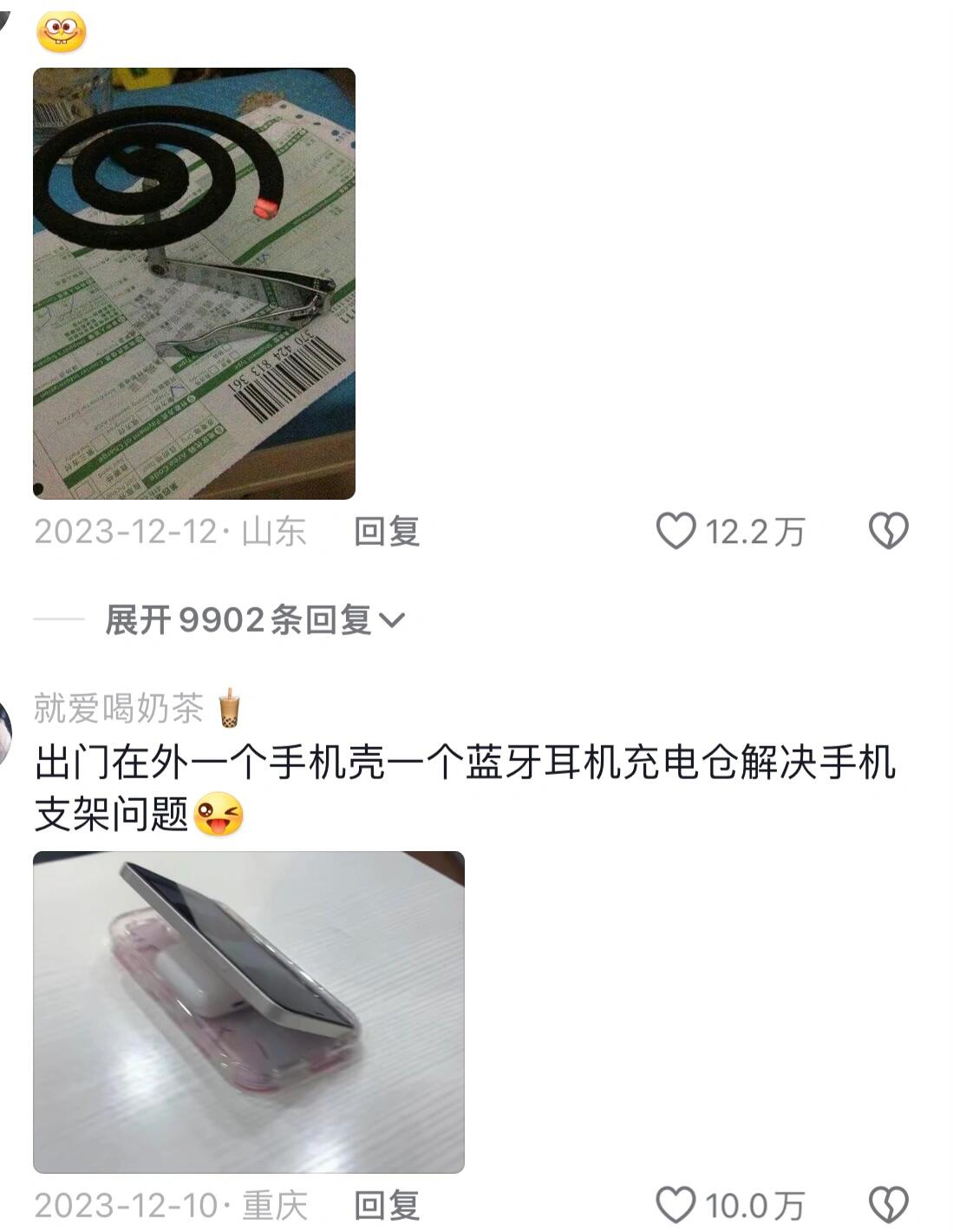Click the chevron after 展开 9902条回复
Screen dimensions: 953x1232
(x=395, y=621)
